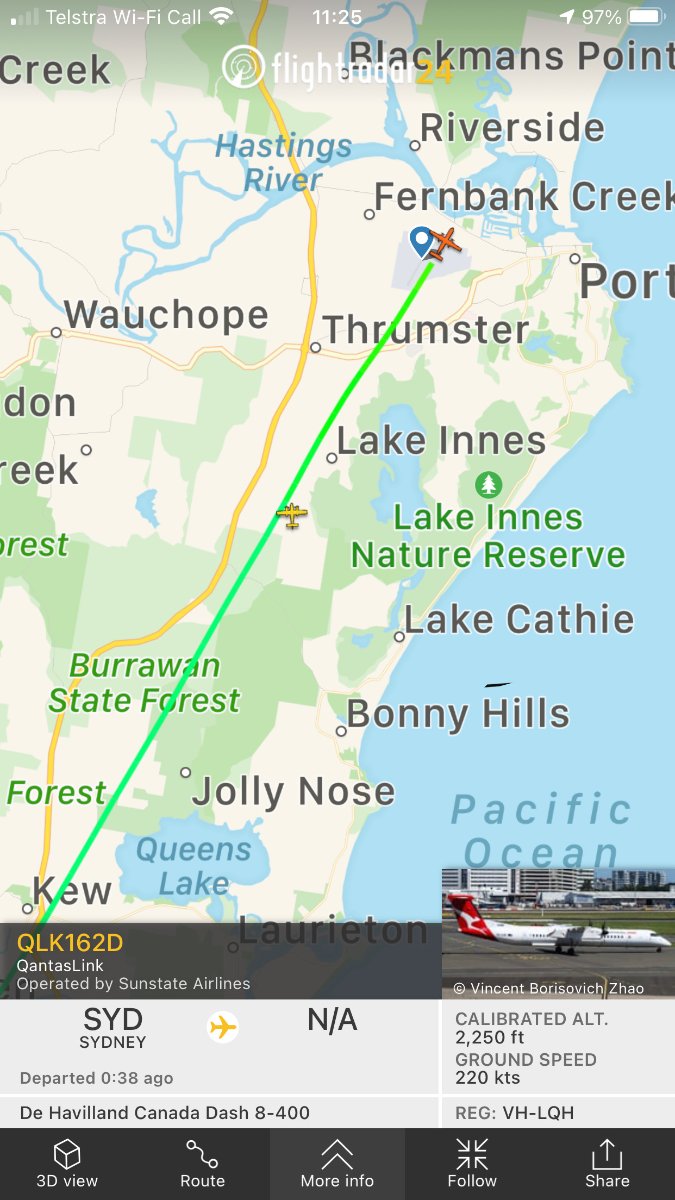Tap the orange tracked plane on the map

(446, 244)
